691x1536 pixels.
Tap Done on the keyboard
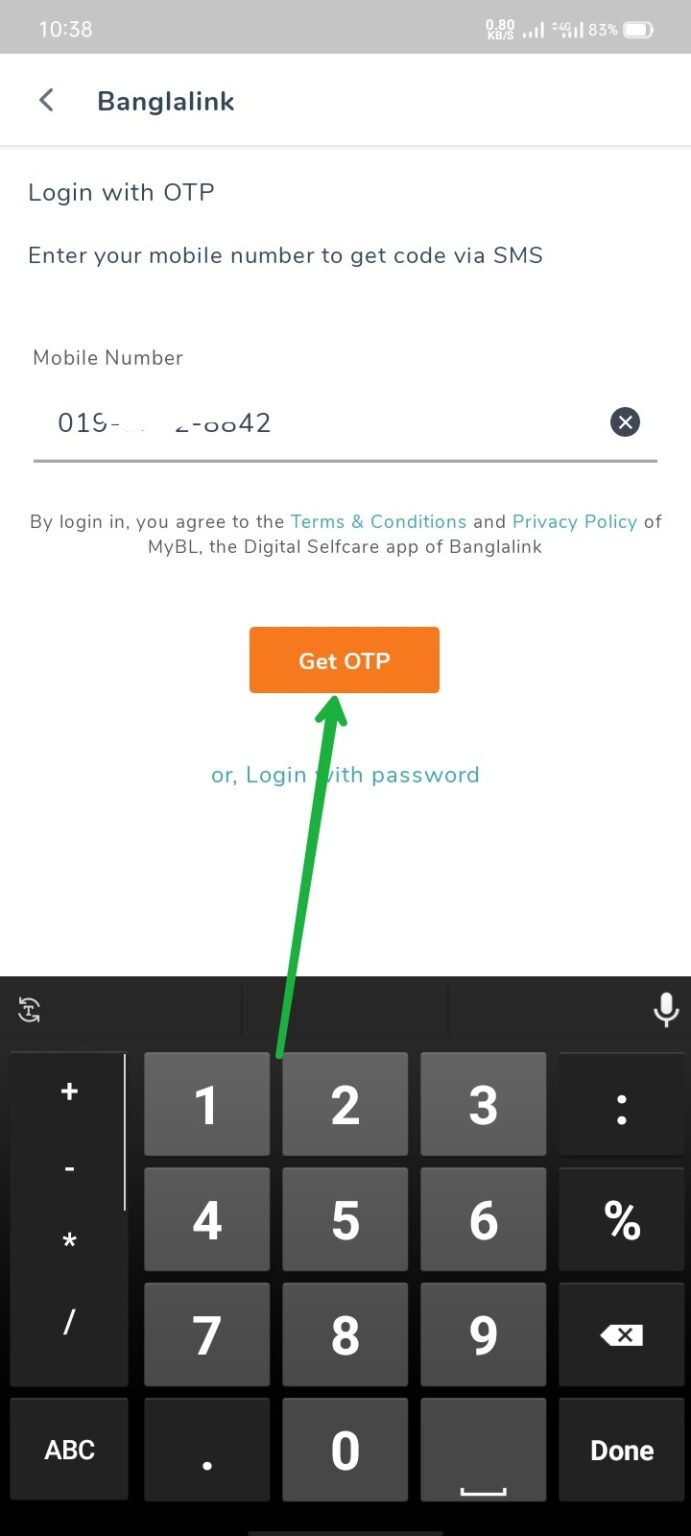click(x=622, y=1450)
